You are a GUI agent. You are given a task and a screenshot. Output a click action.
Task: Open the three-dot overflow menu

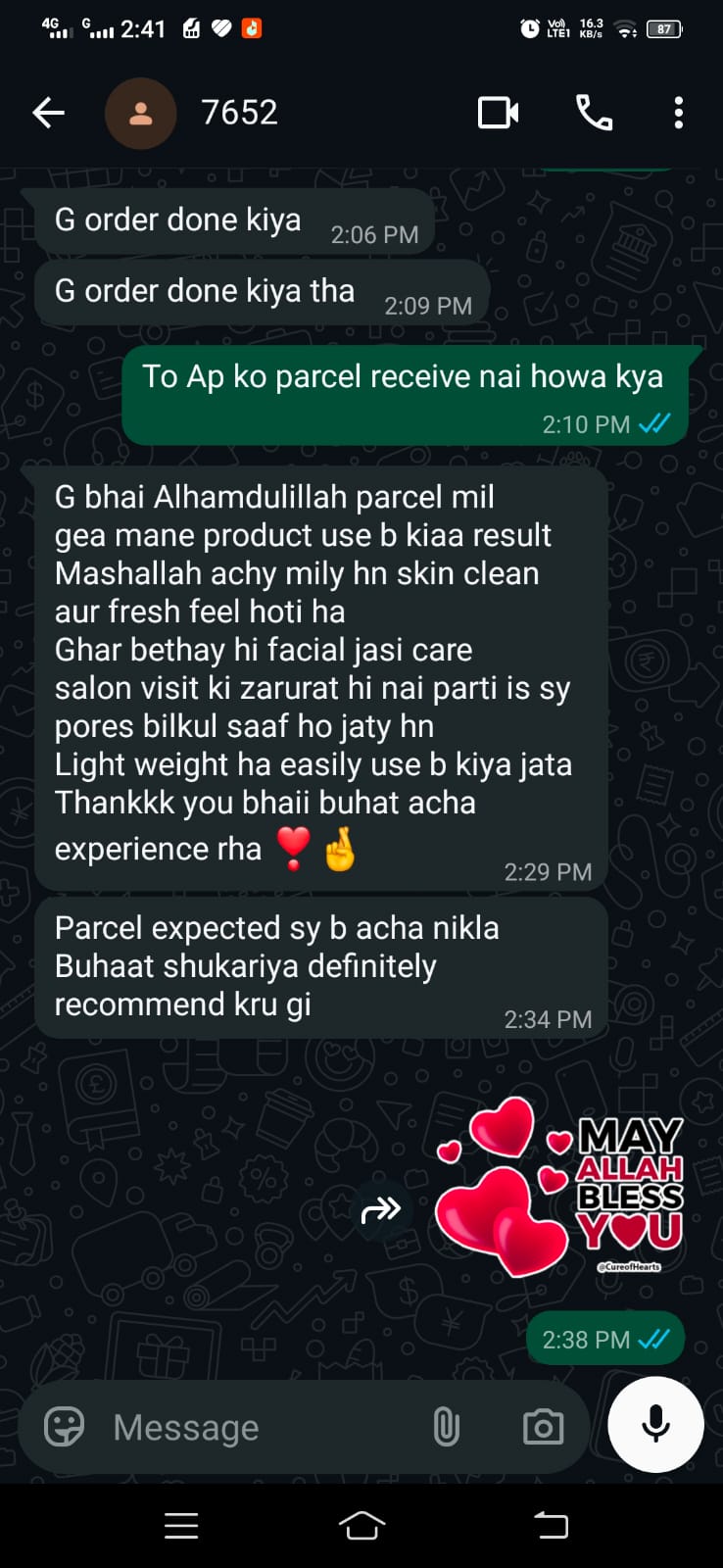[x=678, y=113]
